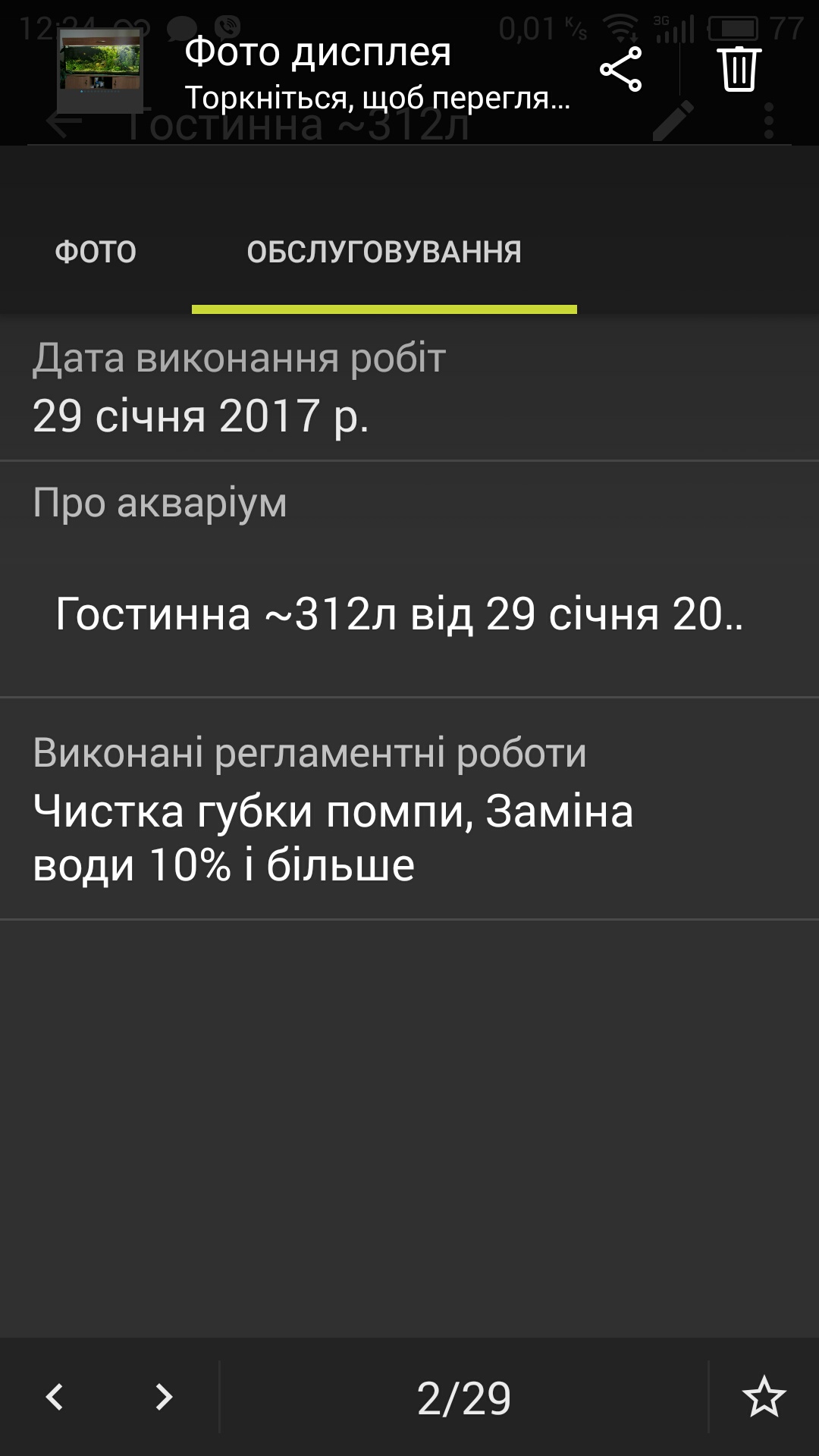Select the ОБСЛУГОВУВАННЯ tab
This screenshot has height=1456, width=819.
pyautogui.click(x=384, y=253)
